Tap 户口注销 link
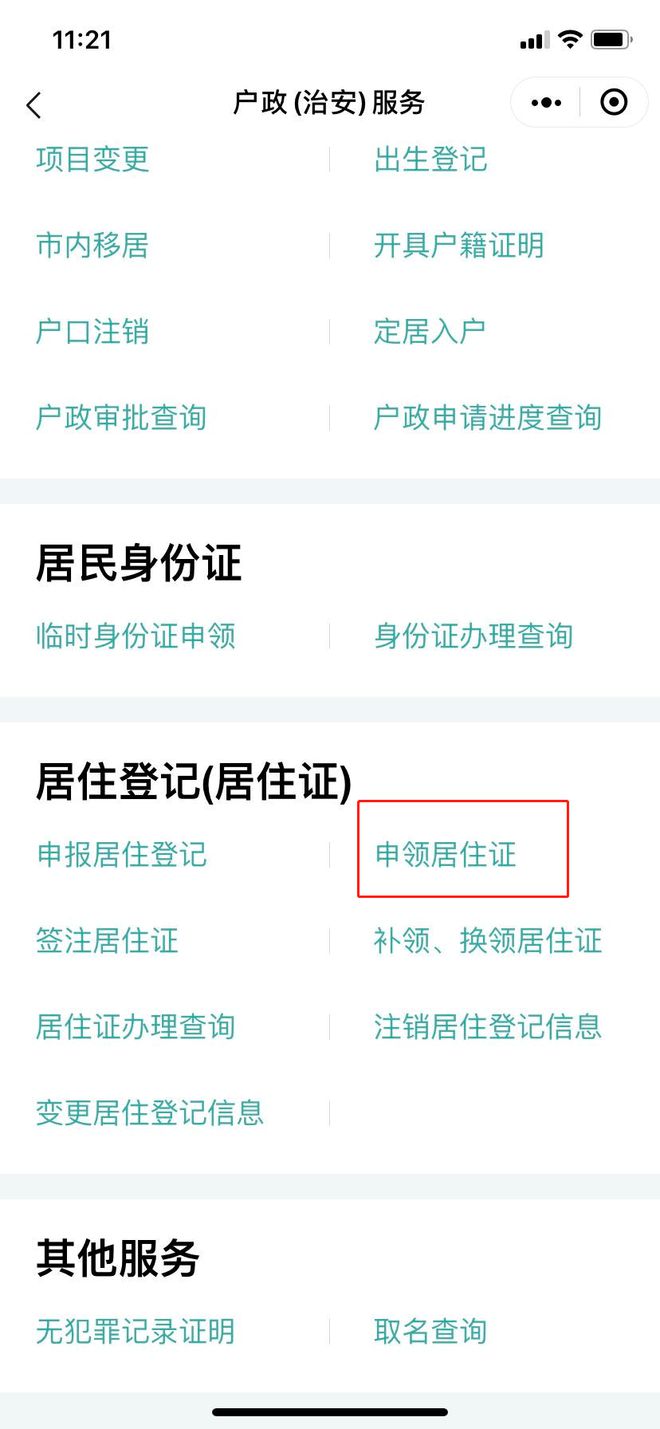This screenshot has width=660, height=1429. pyautogui.click(x=93, y=331)
